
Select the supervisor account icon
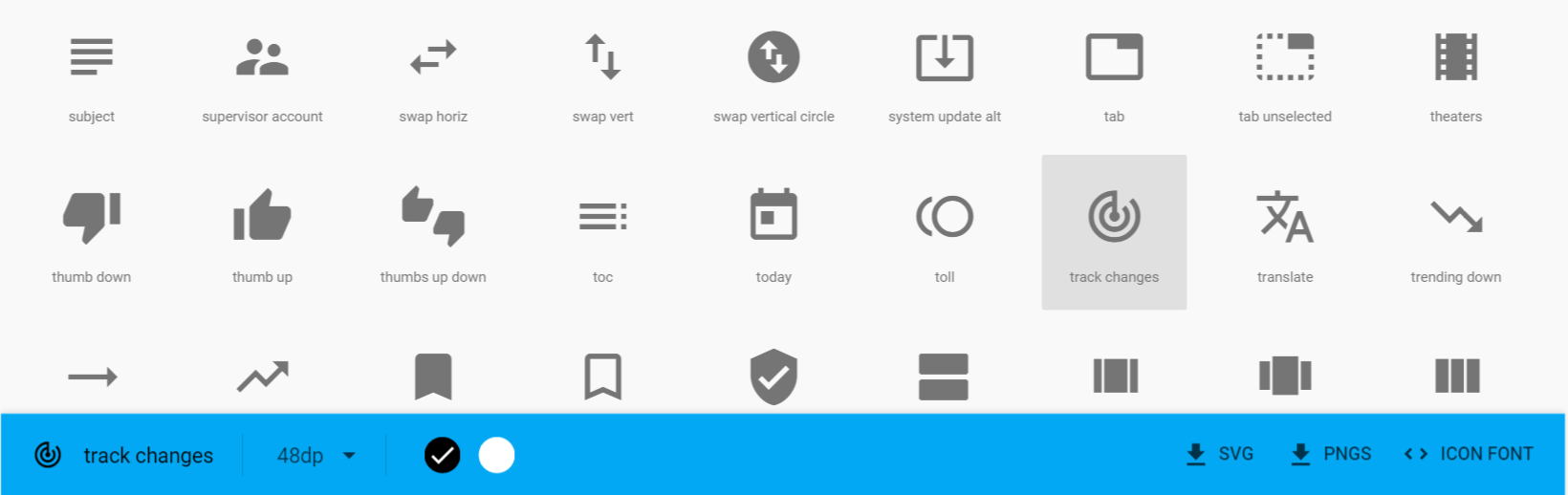pos(262,57)
